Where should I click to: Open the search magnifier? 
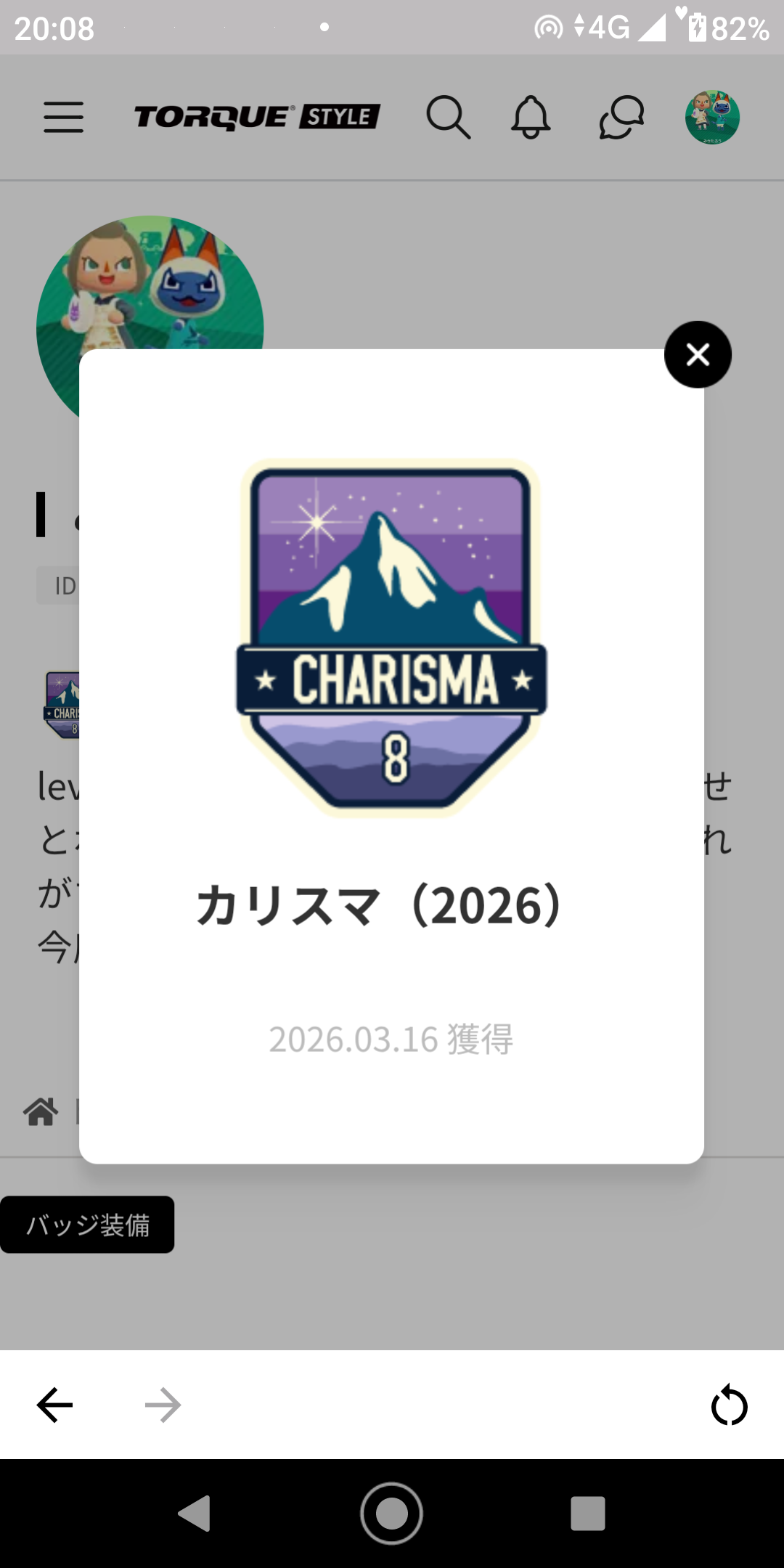[x=448, y=117]
